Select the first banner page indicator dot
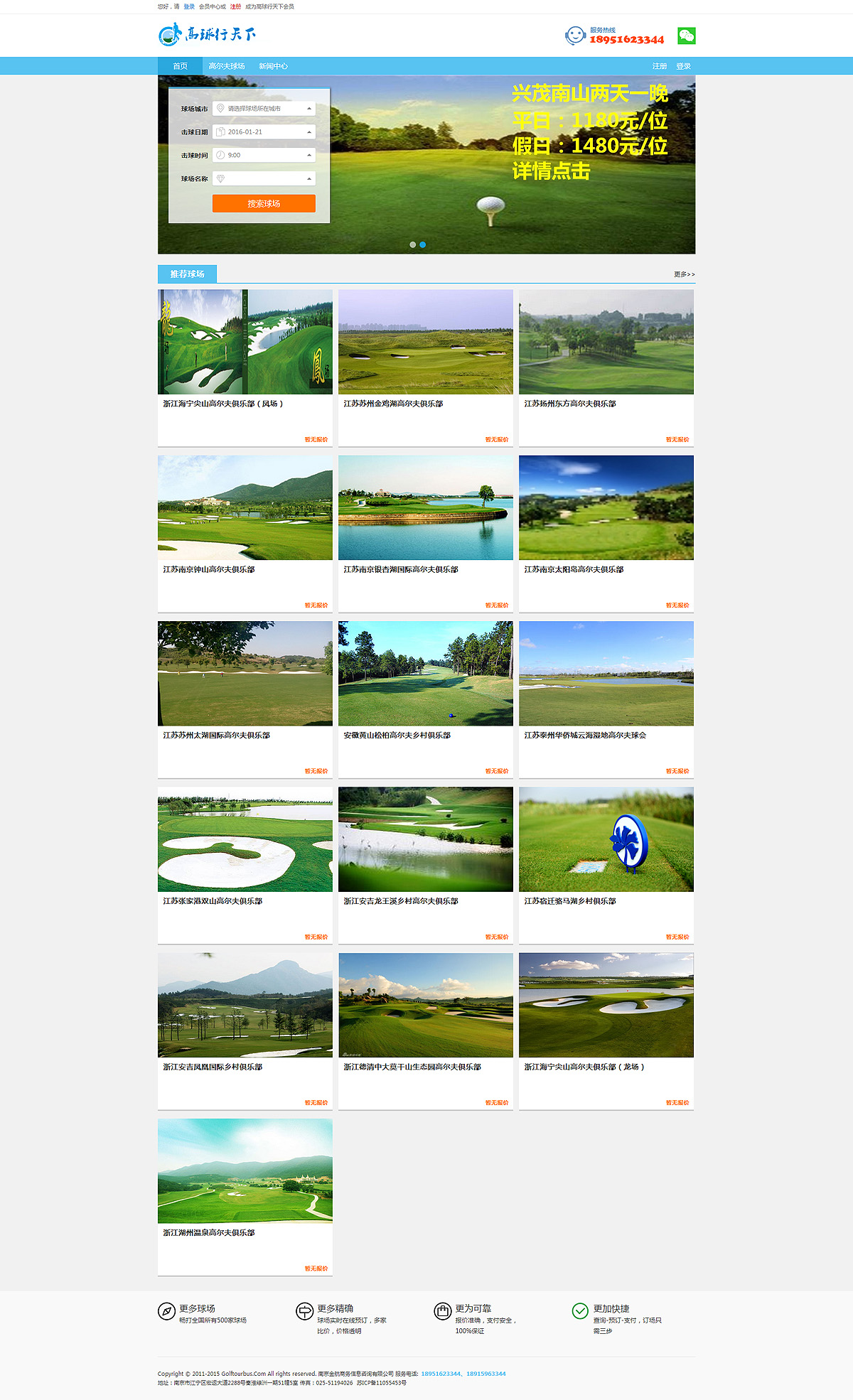The image size is (853, 1400). 413,244
